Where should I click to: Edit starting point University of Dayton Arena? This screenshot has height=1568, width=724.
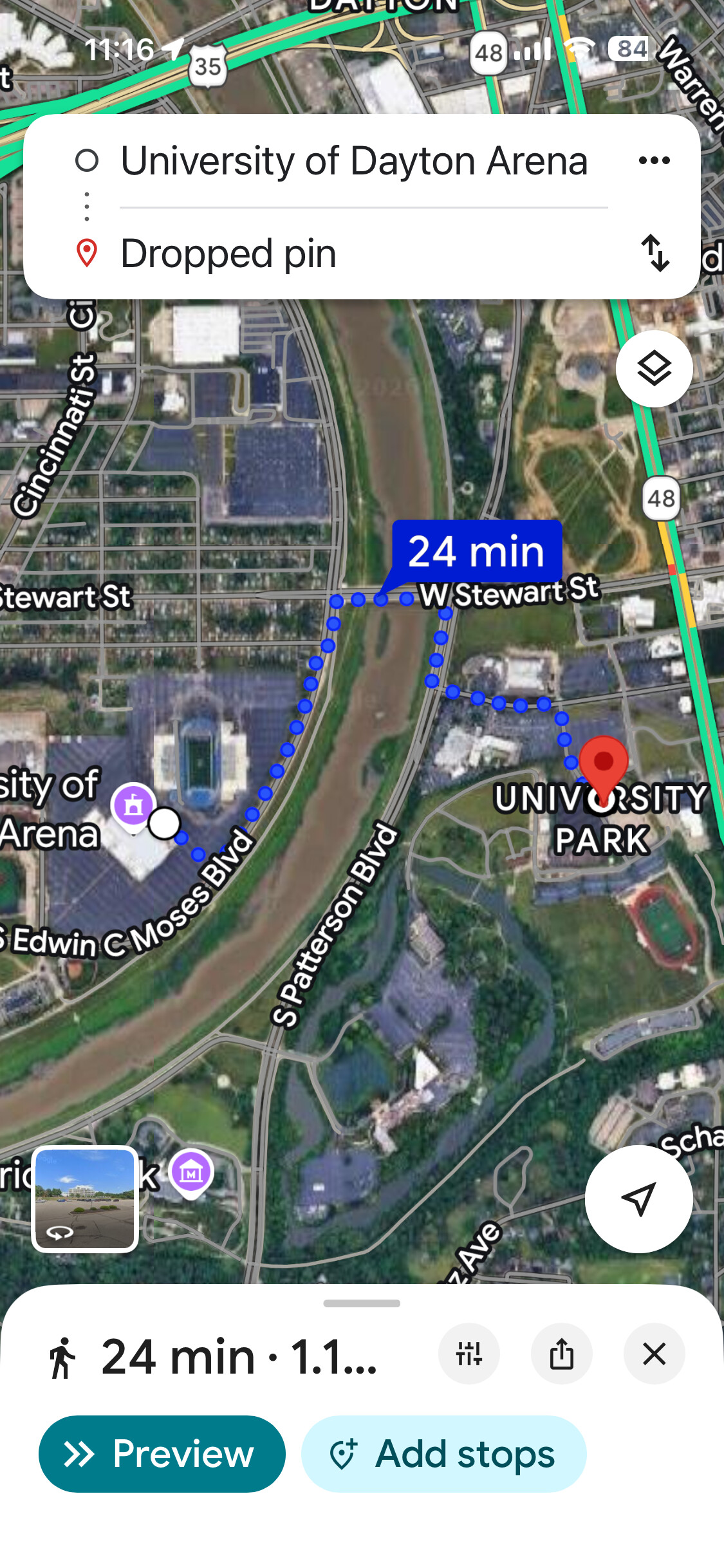[x=354, y=161]
